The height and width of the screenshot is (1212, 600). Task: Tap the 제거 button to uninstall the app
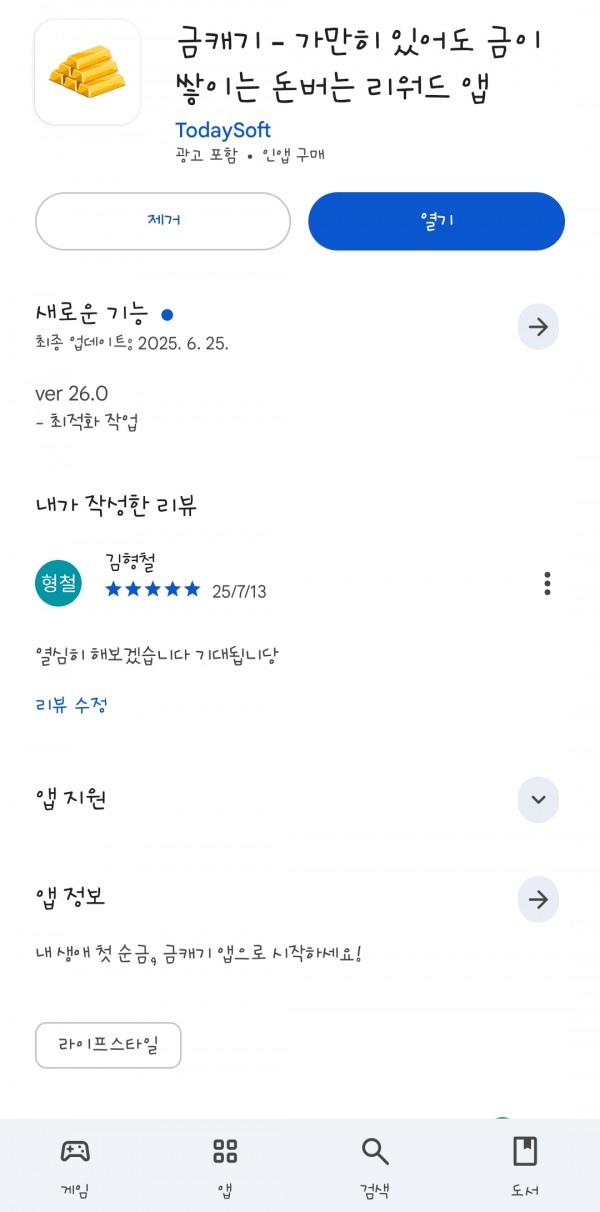[x=163, y=221]
